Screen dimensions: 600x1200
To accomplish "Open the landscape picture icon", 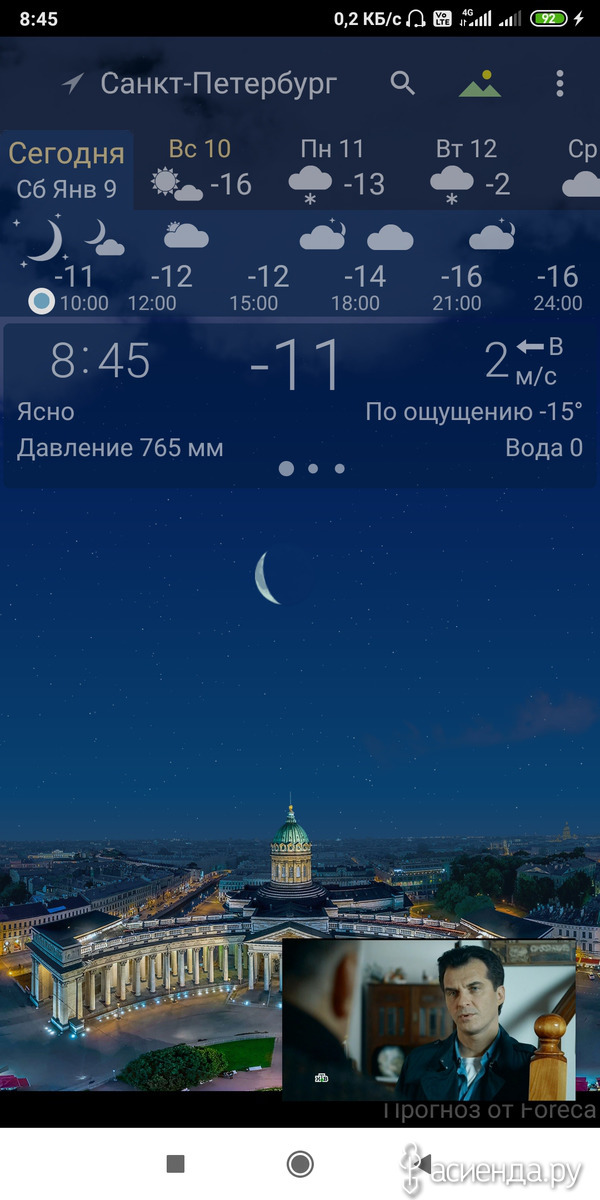I will (480, 83).
